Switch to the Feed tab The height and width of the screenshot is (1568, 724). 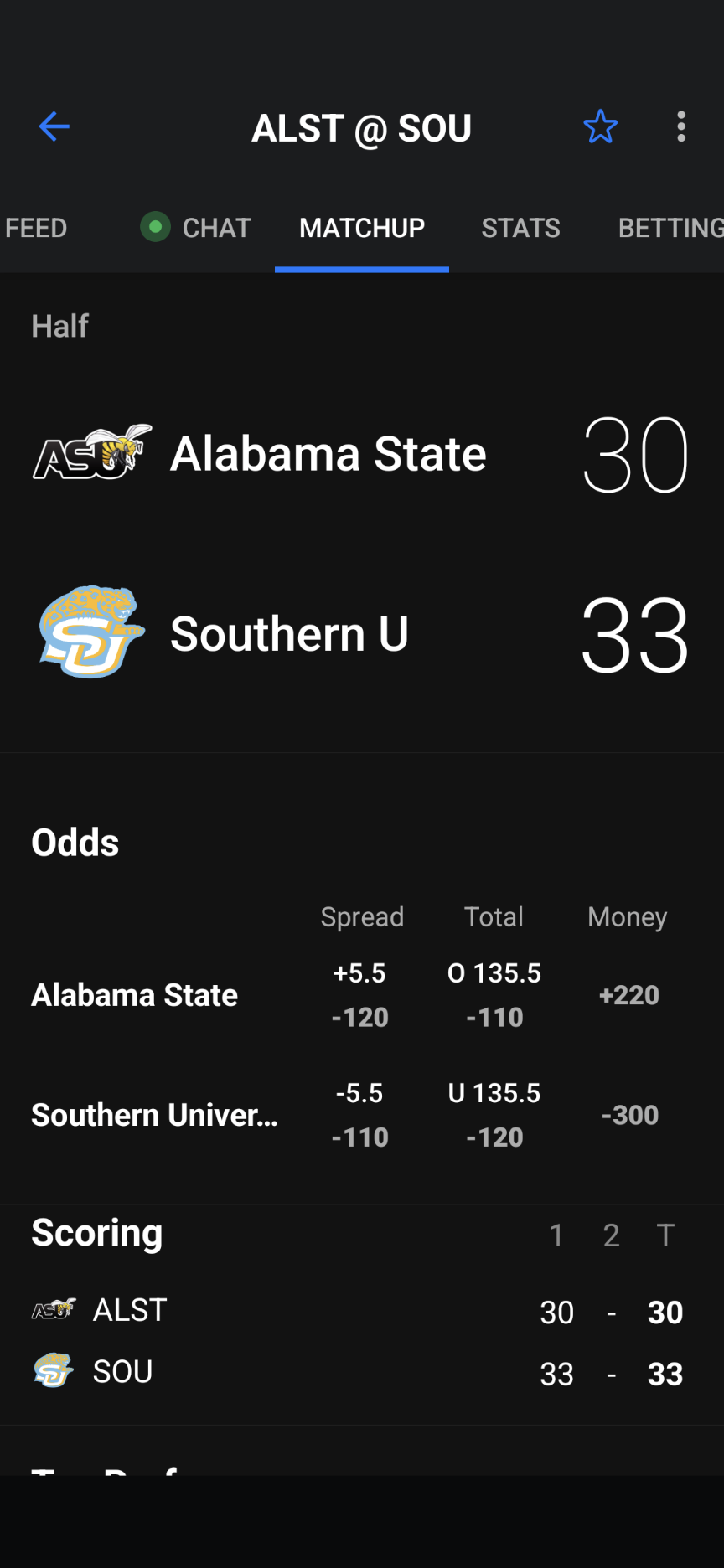36,228
